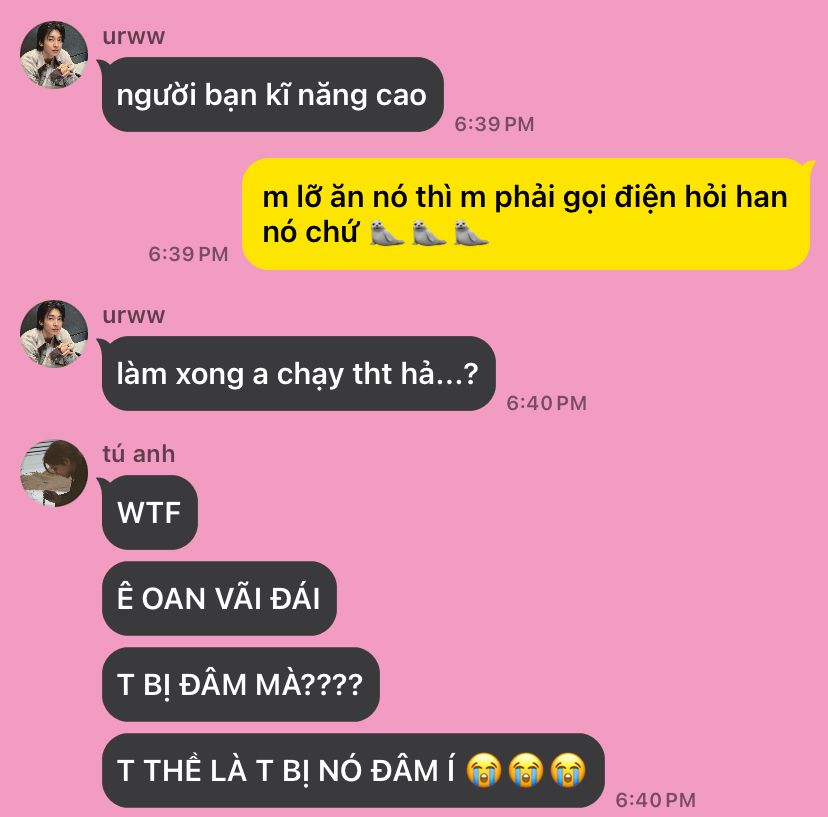Open urww's avatar beside "người bạn kĩ năng cao"
This screenshot has width=828, height=817.
[x=54, y=55]
